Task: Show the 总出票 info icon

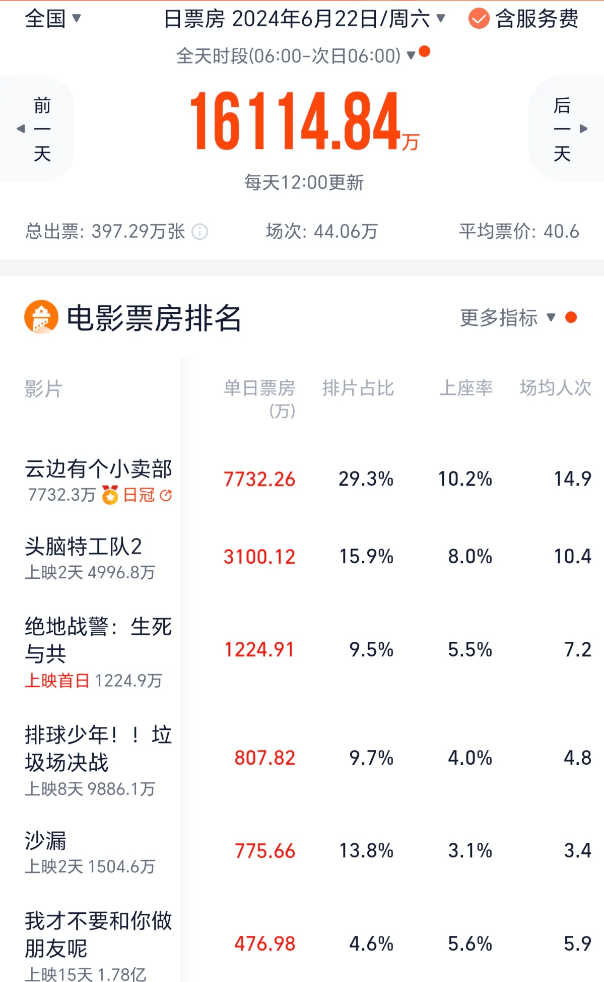Action: pos(200,232)
